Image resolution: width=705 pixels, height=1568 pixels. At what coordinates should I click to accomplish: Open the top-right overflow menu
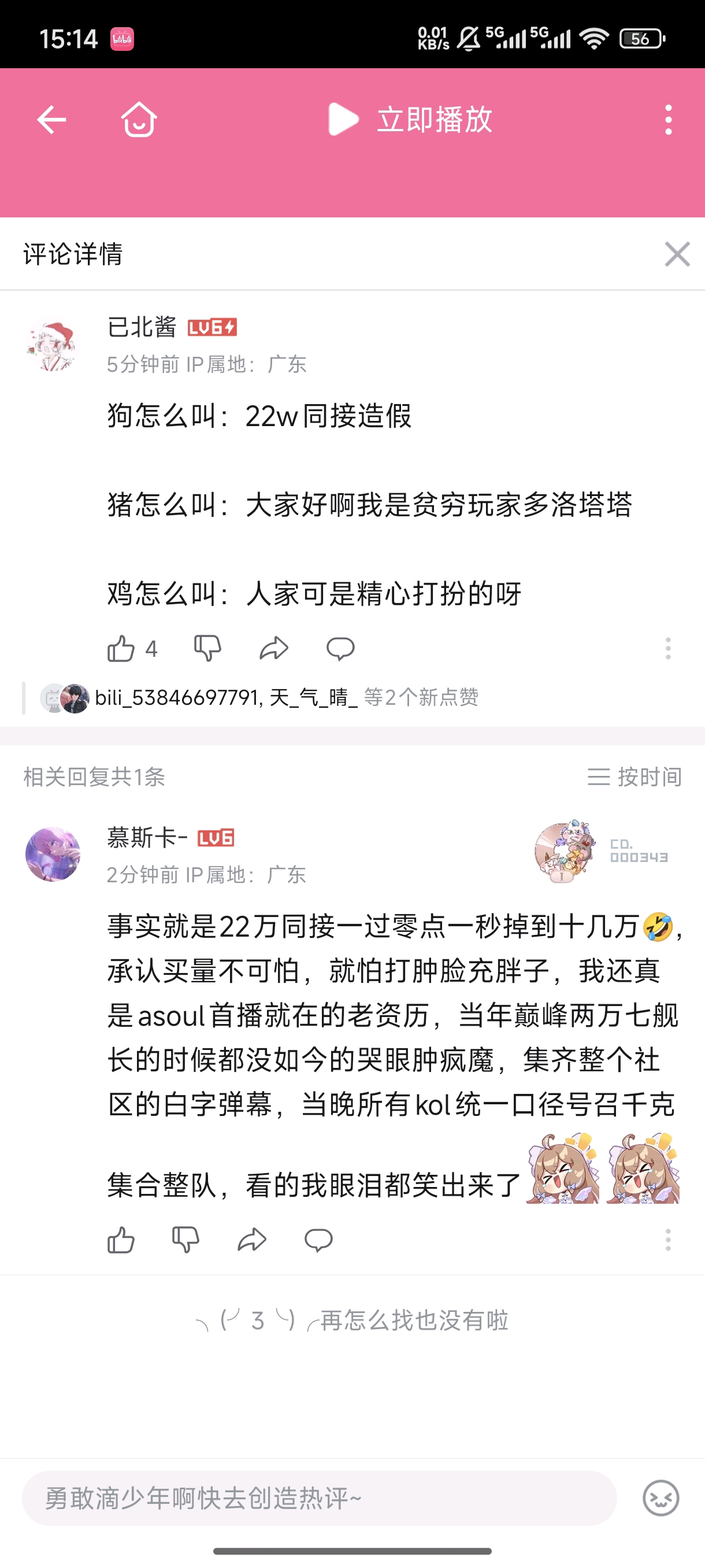tap(668, 119)
